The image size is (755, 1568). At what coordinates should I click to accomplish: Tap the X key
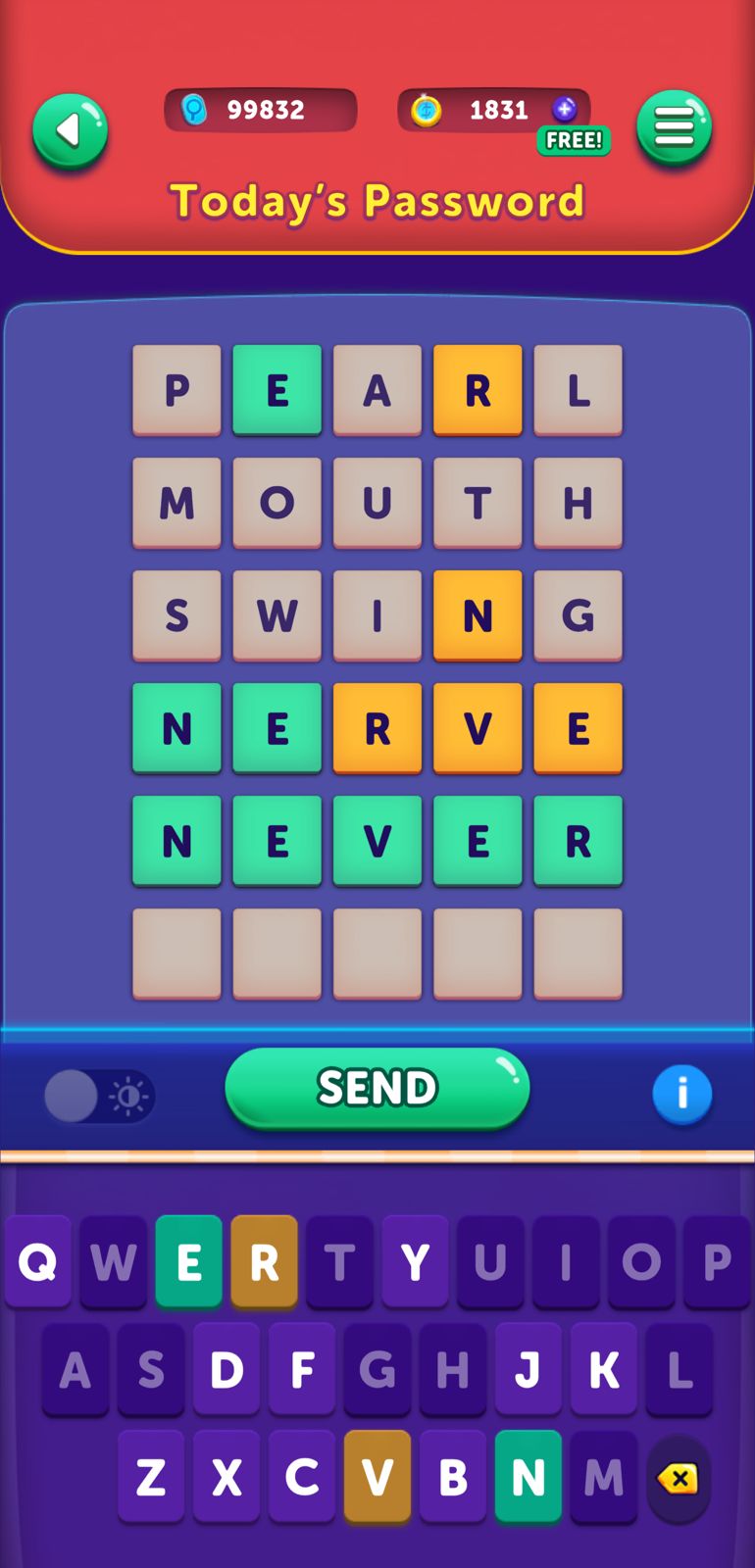(226, 1476)
